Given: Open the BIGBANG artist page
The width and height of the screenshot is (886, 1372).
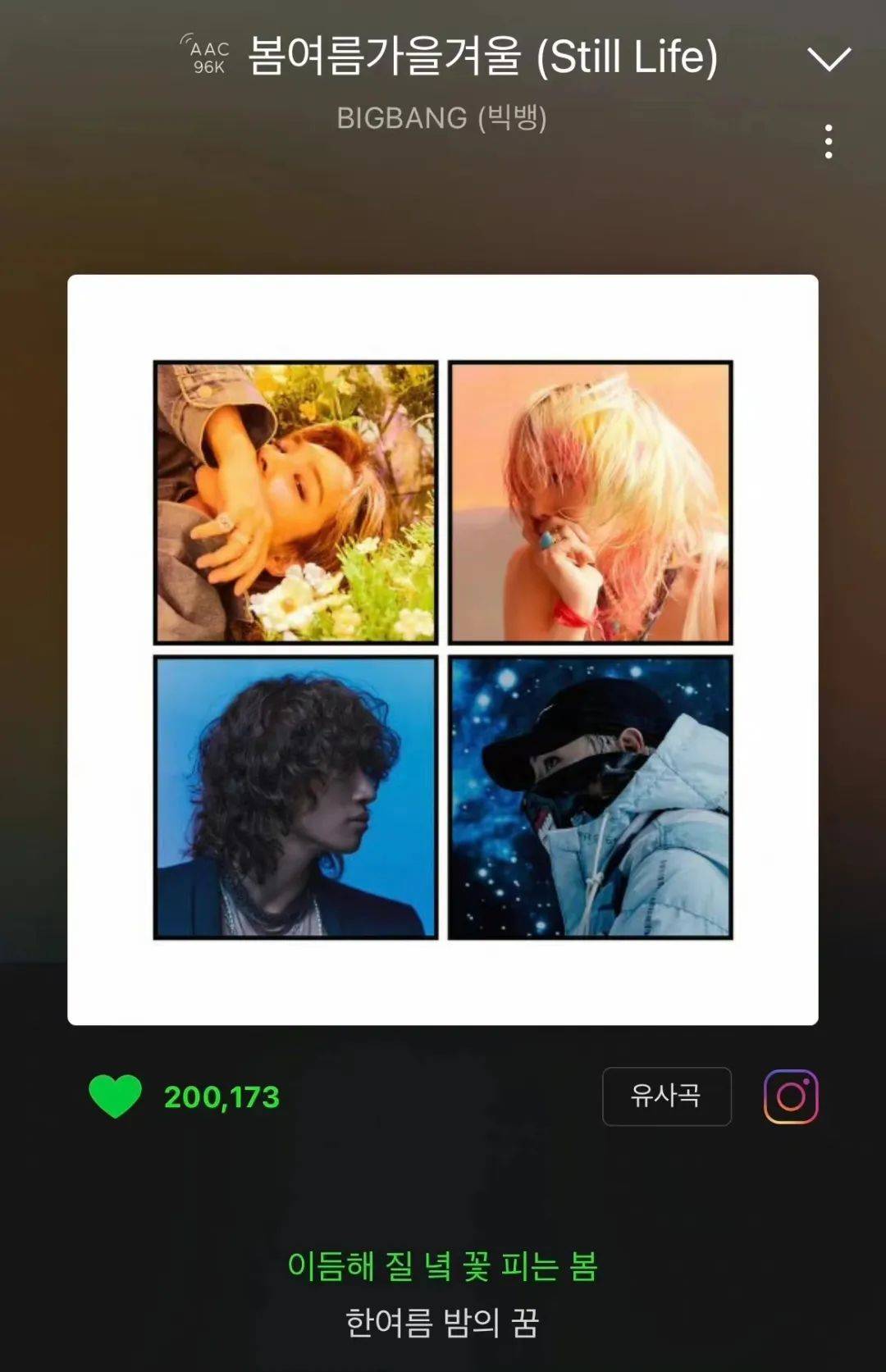Looking at the screenshot, I should click(x=441, y=118).
